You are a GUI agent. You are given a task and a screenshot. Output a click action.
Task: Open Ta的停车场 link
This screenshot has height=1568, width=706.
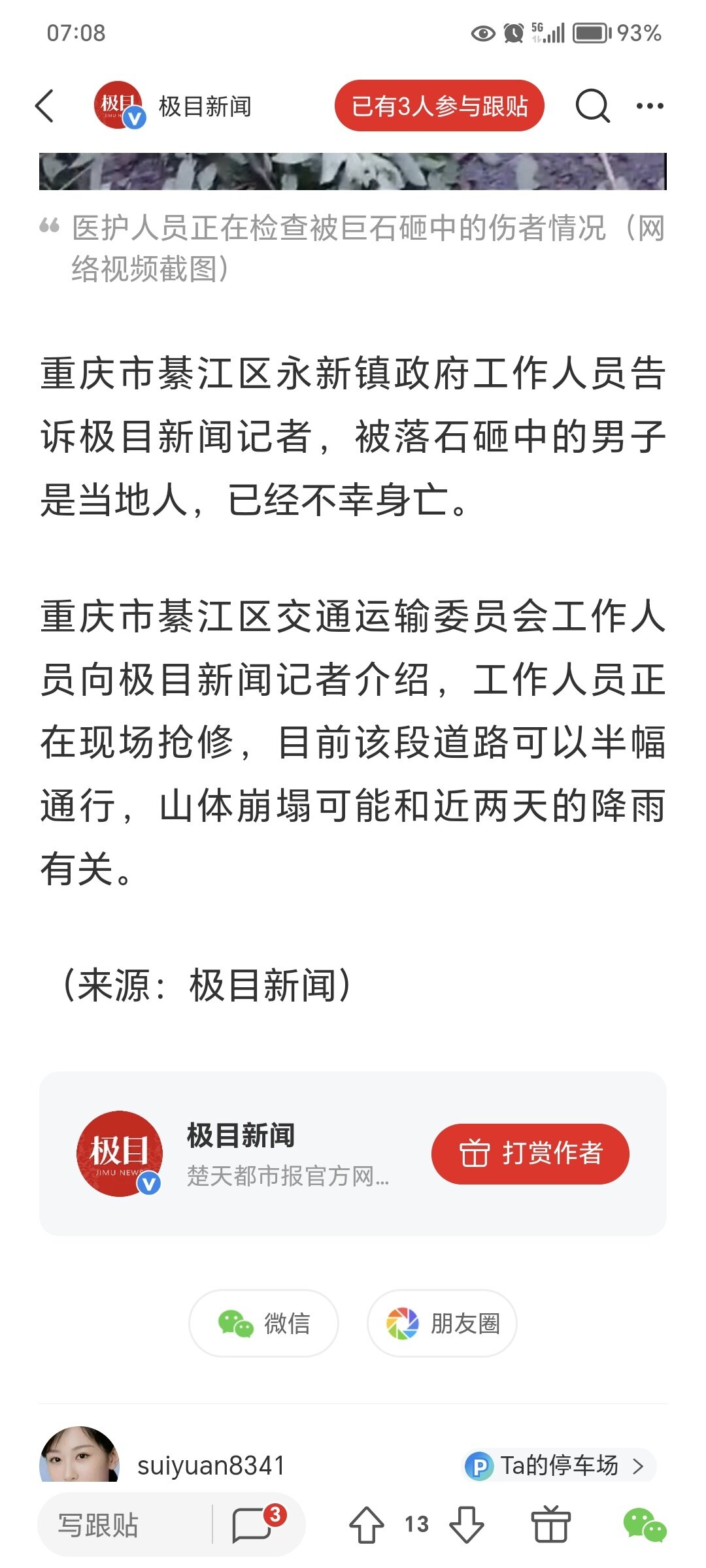559,1465
